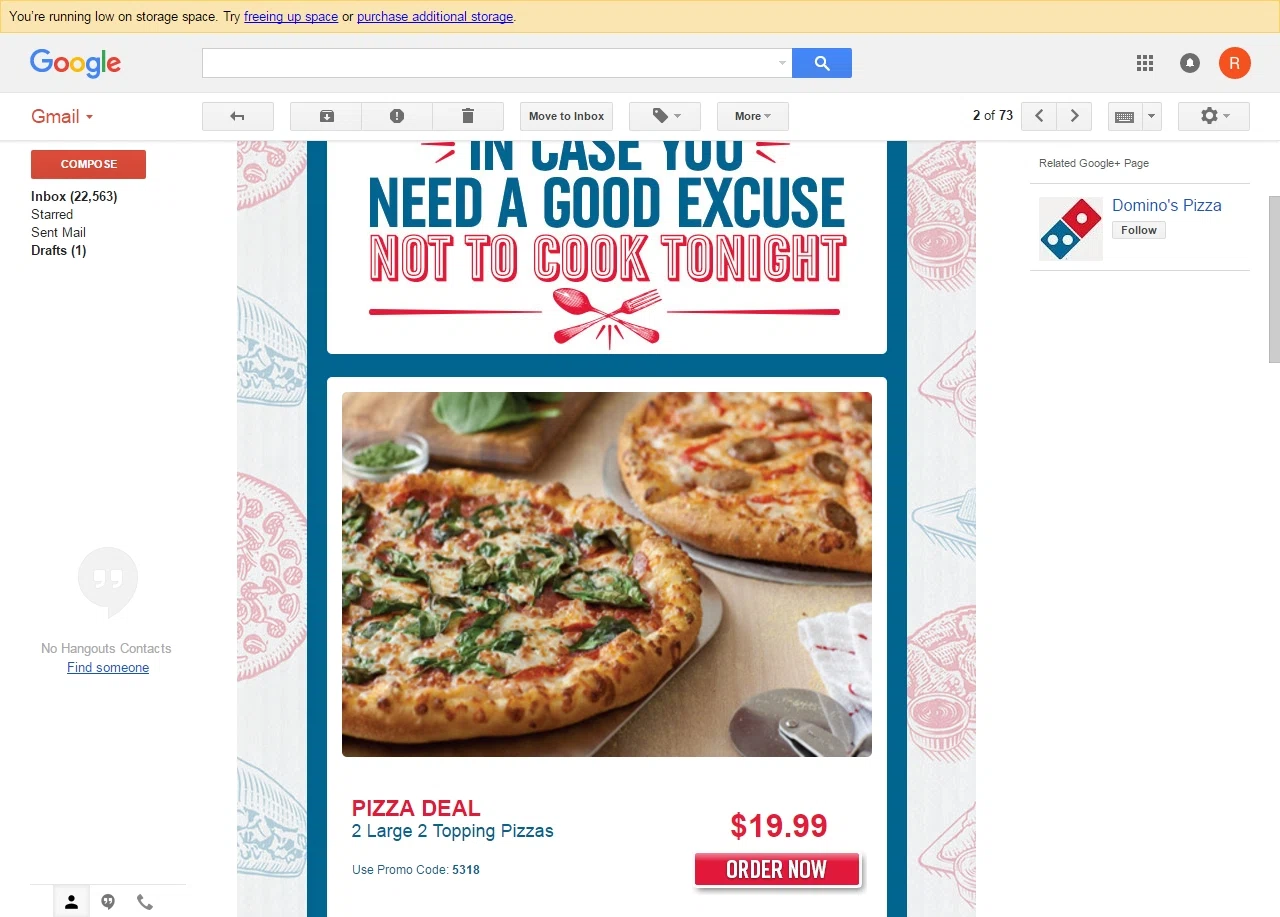Open the Inbox folder
Screen dimensions: 1280x917
pyautogui.click(x=73, y=196)
